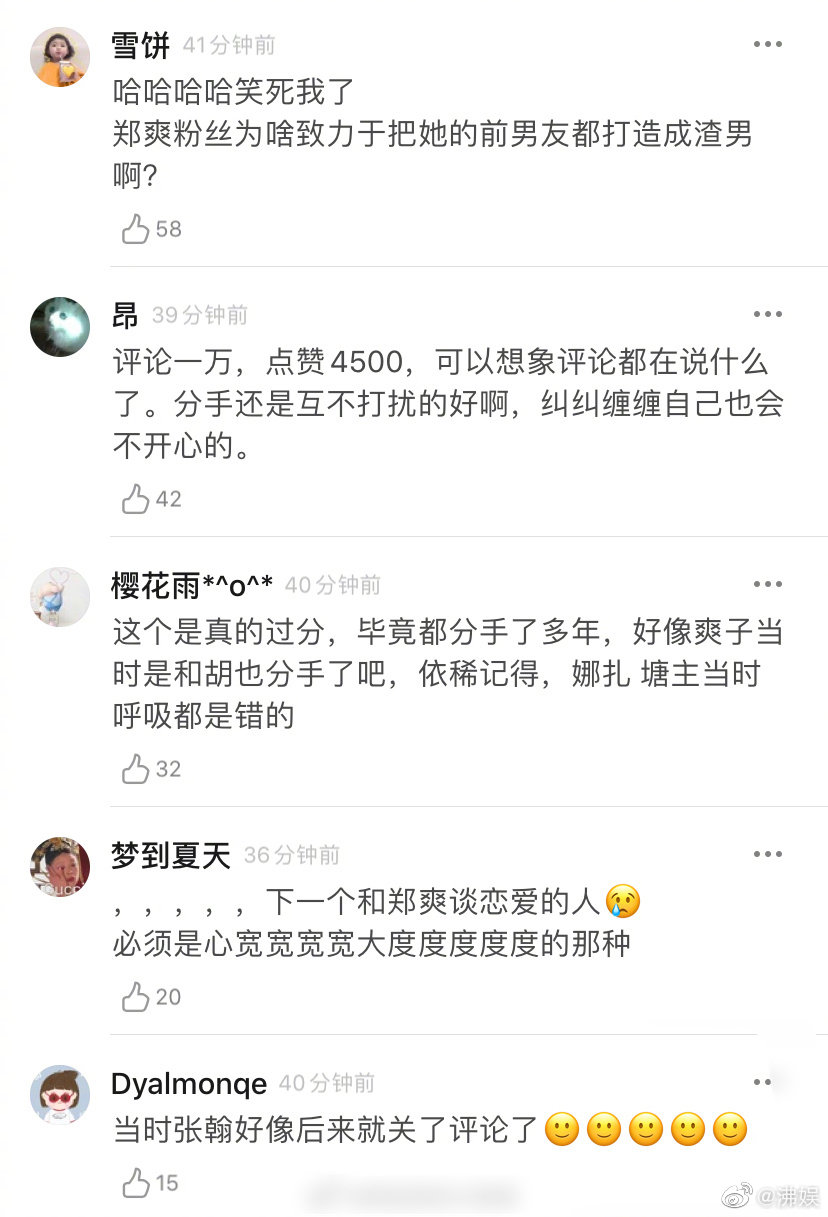The height and width of the screenshot is (1217, 828).
Task: Open the three-dot menu on 梦到夏天's comment
Action: tap(767, 855)
